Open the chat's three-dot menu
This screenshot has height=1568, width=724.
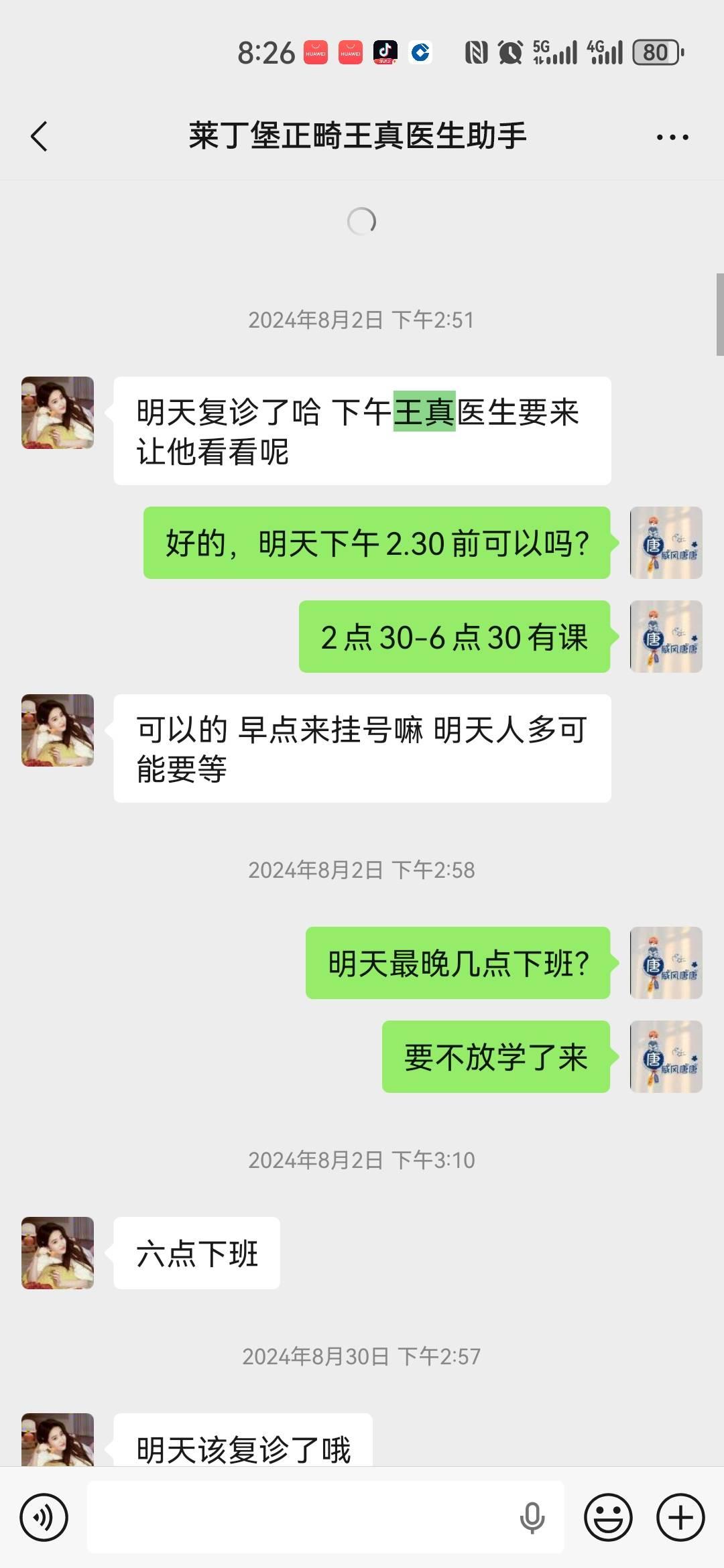[x=672, y=137]
